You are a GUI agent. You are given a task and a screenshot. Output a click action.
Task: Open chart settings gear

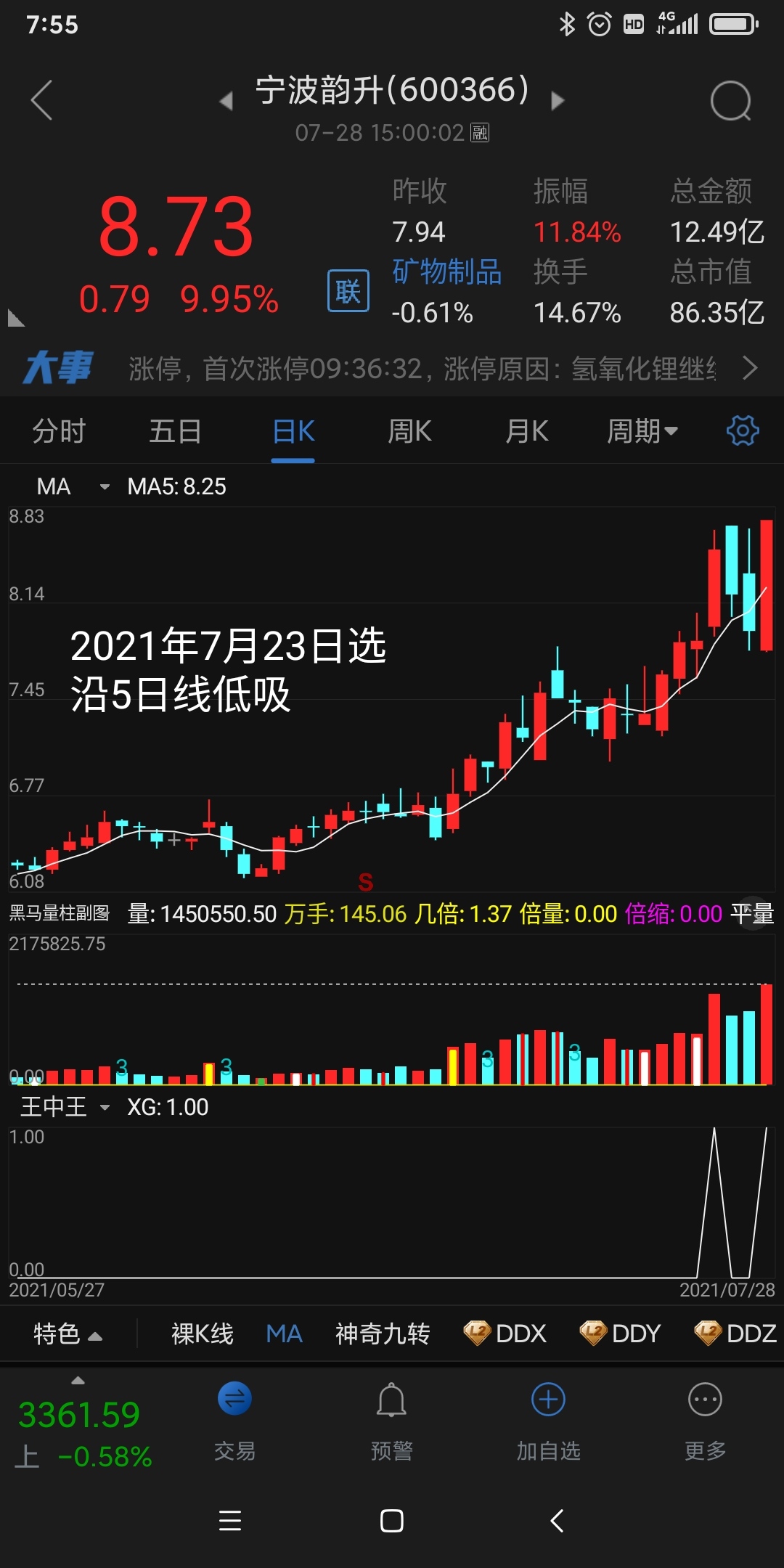(743, 431)
